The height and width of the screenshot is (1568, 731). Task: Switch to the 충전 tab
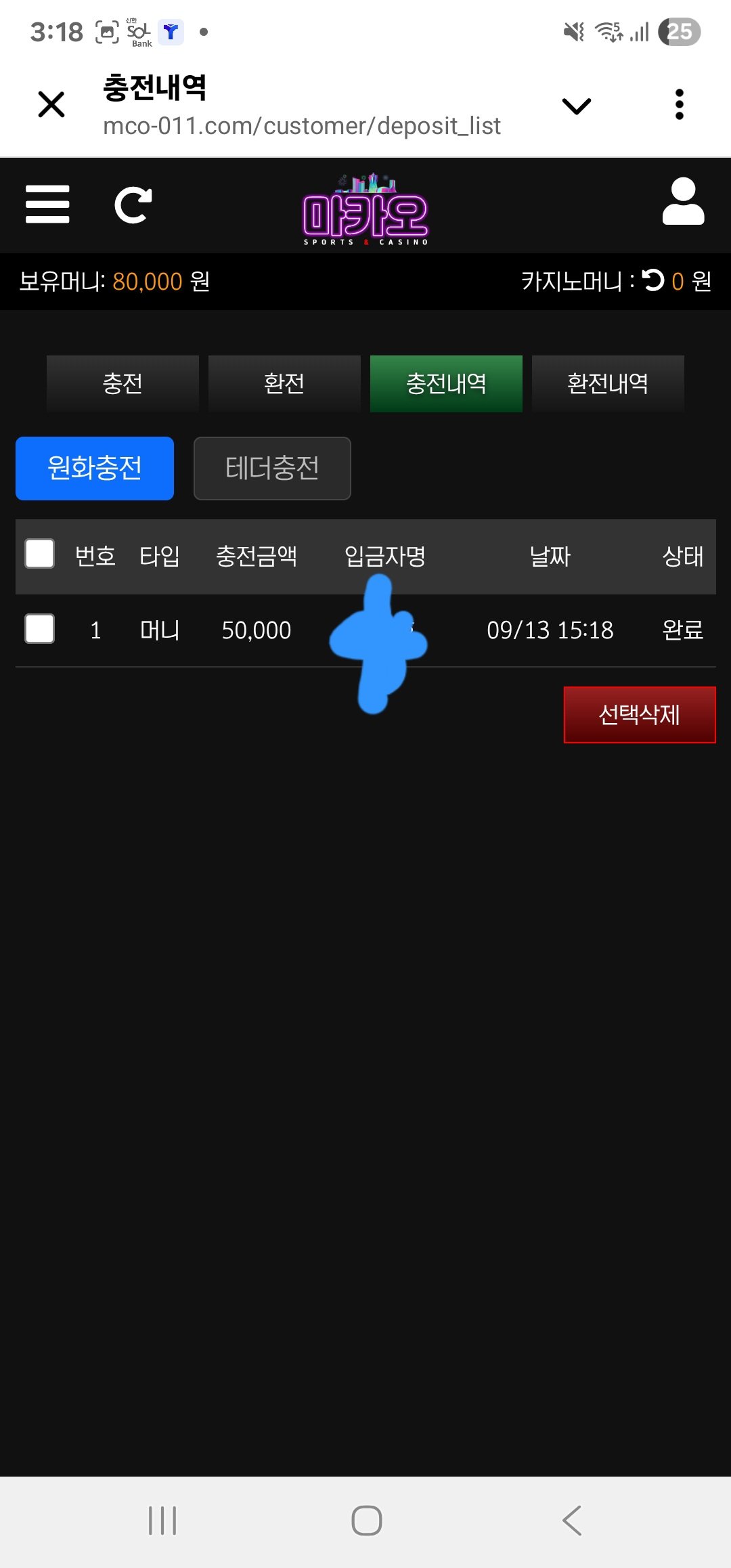click(x=123, y=384)
